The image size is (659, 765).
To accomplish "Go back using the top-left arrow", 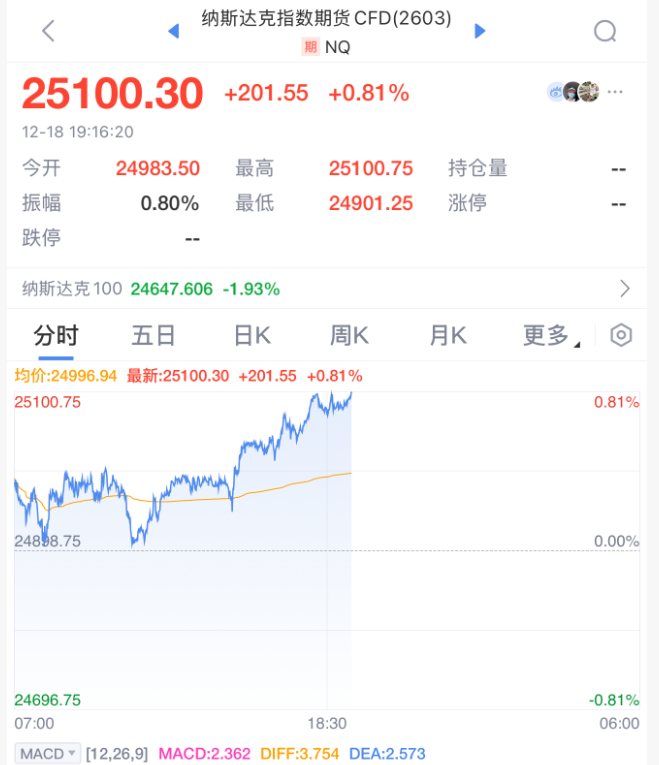I will (48, 31).
